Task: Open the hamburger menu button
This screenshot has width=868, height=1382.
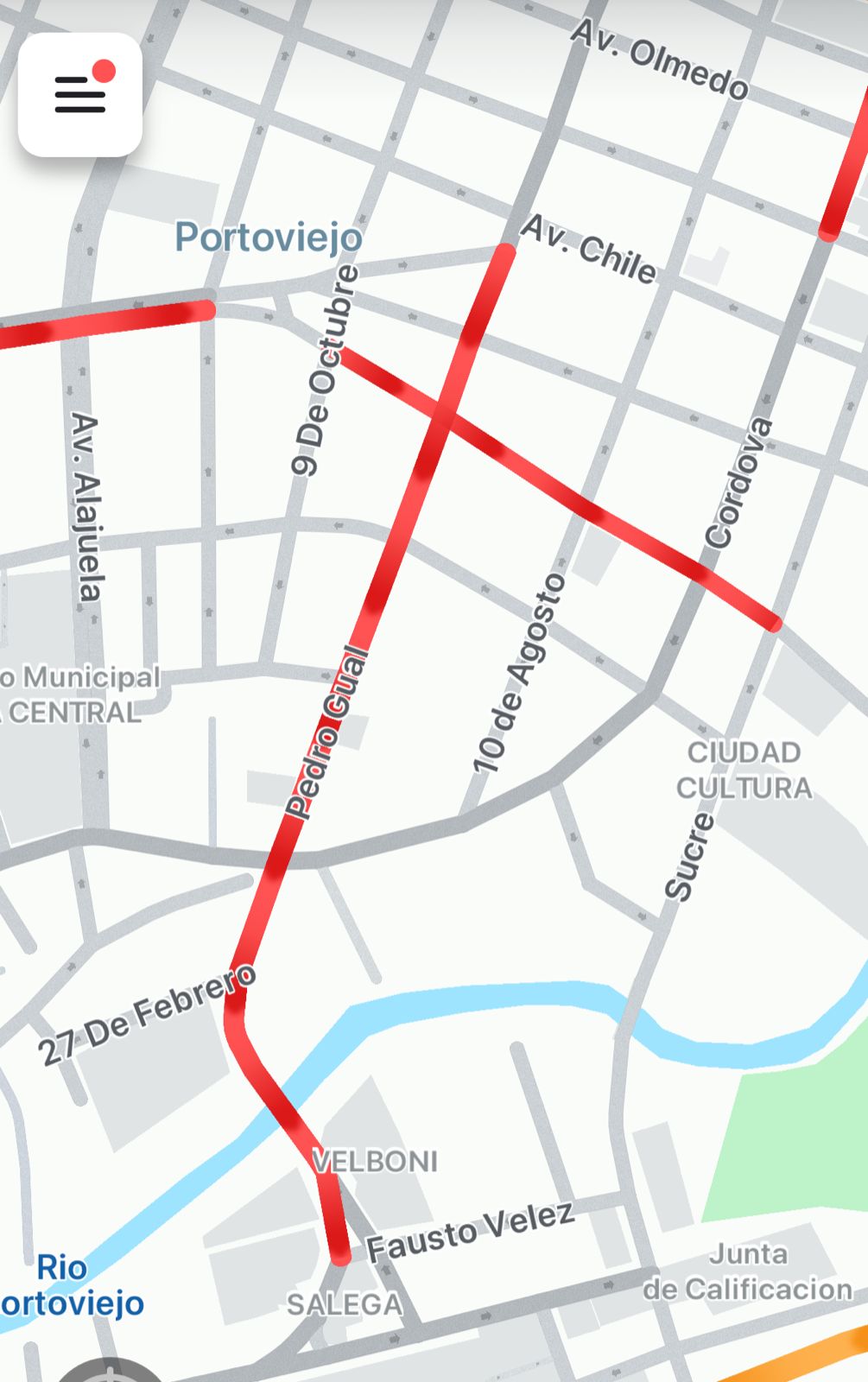Action: click(x=80, y=94)
